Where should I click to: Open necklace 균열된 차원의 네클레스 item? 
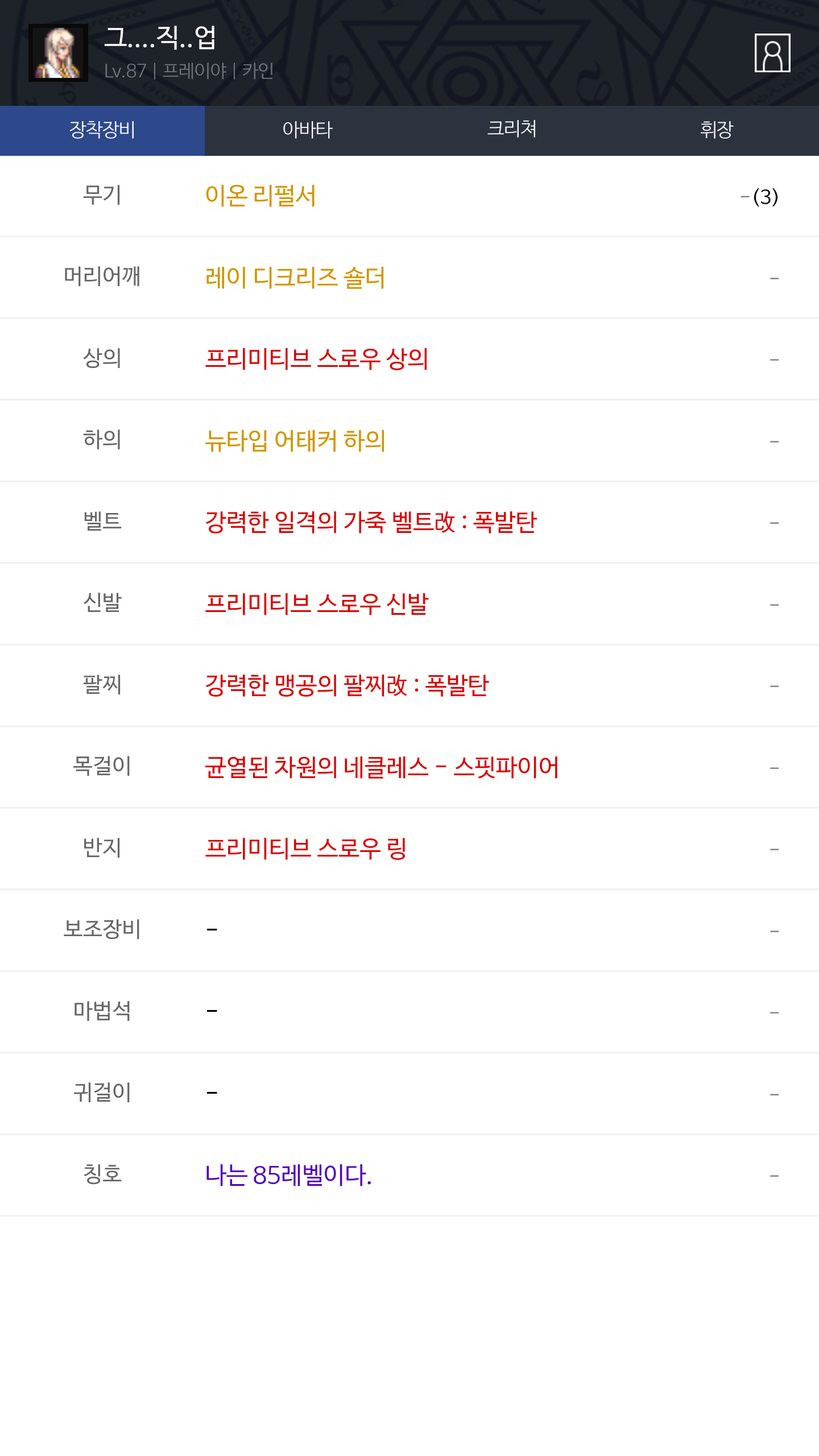[x=382, y=767]
